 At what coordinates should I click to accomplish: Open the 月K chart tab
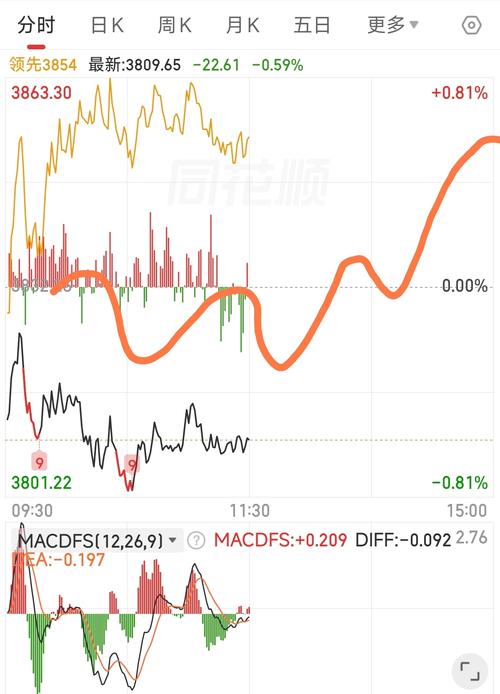coord(242,25)
